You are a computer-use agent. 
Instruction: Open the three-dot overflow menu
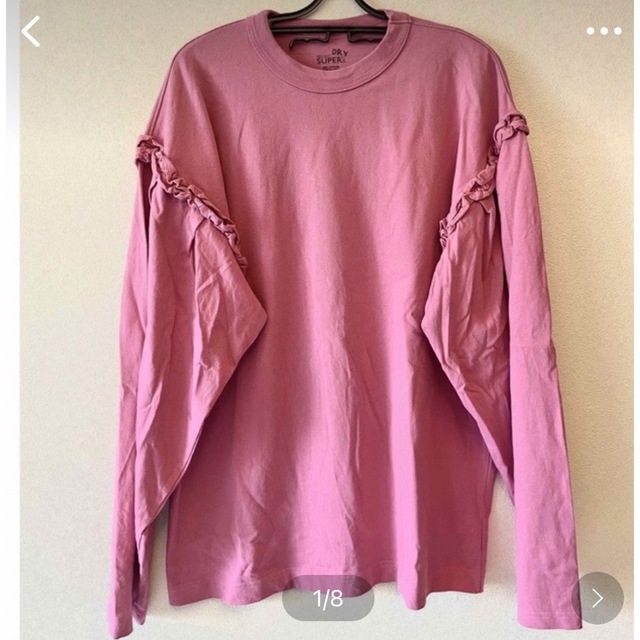point(603,31)
